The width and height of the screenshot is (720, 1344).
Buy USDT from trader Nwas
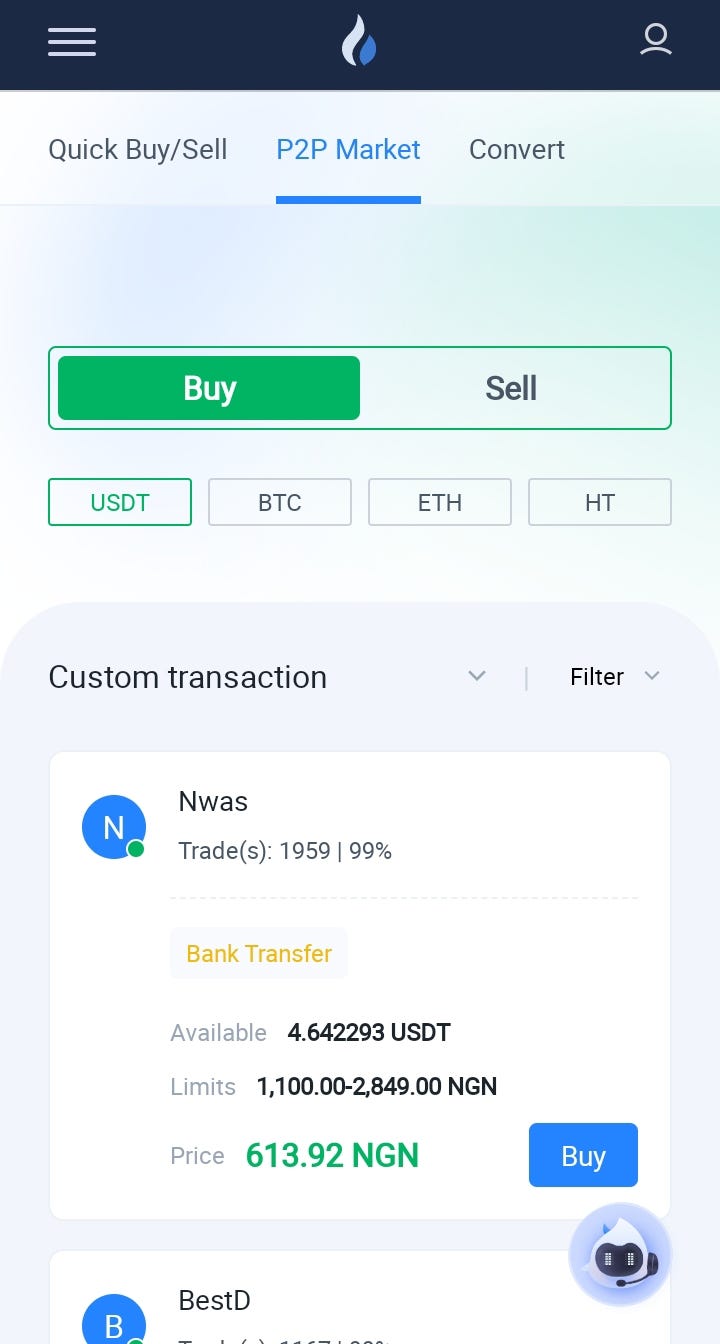[x=583, y=1155]
